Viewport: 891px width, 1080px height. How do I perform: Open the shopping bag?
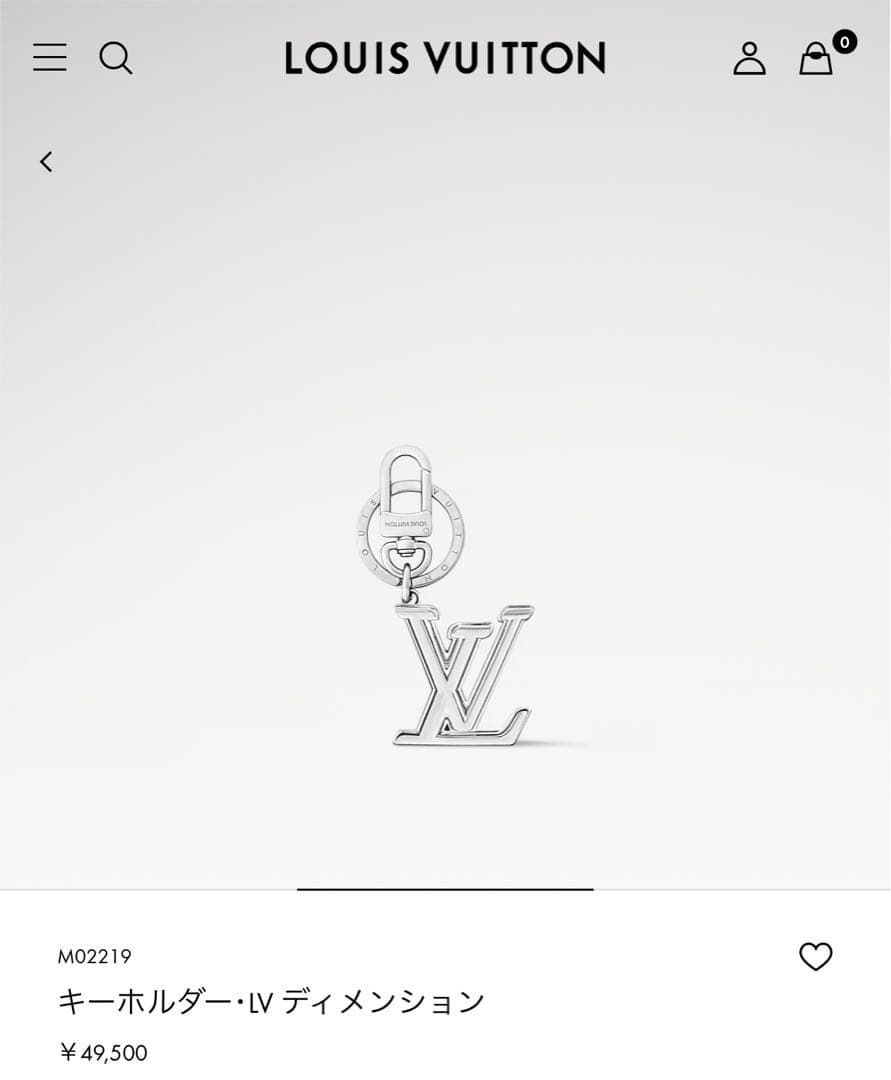click(x=816, y=59)
